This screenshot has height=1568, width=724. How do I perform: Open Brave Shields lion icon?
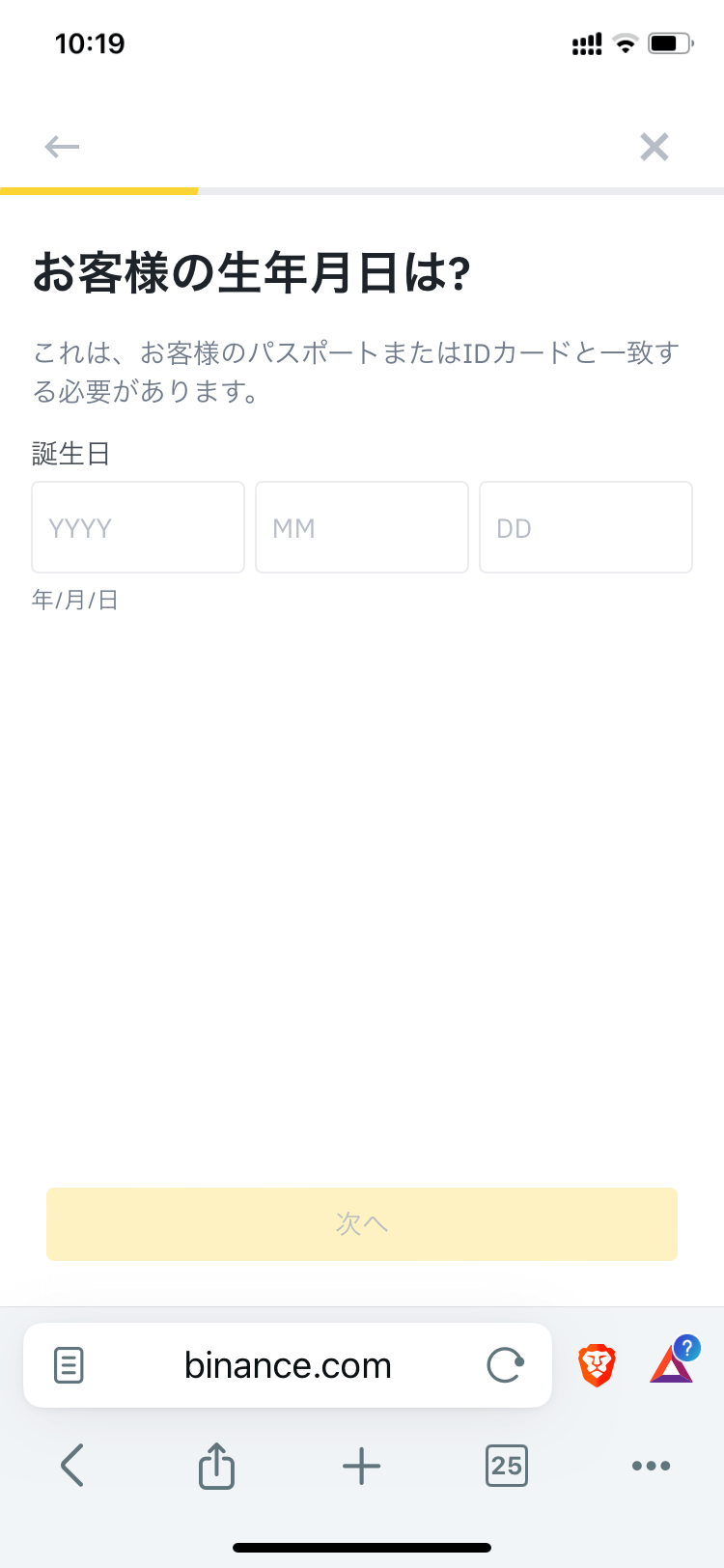[597, 1365]
